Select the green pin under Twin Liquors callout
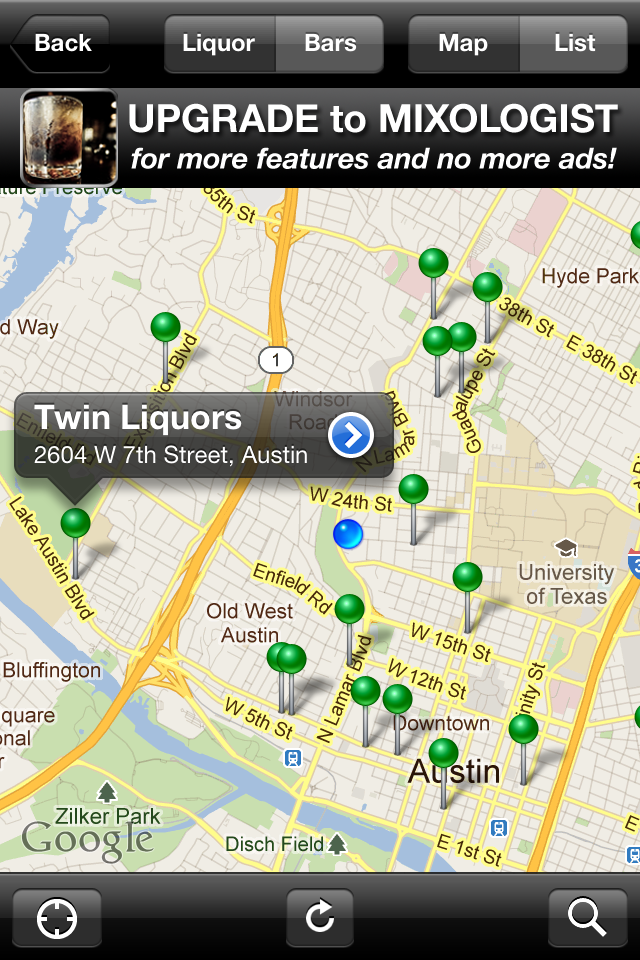Image resolution: width=640 pixels, height=960 pixels. point(75,523)
